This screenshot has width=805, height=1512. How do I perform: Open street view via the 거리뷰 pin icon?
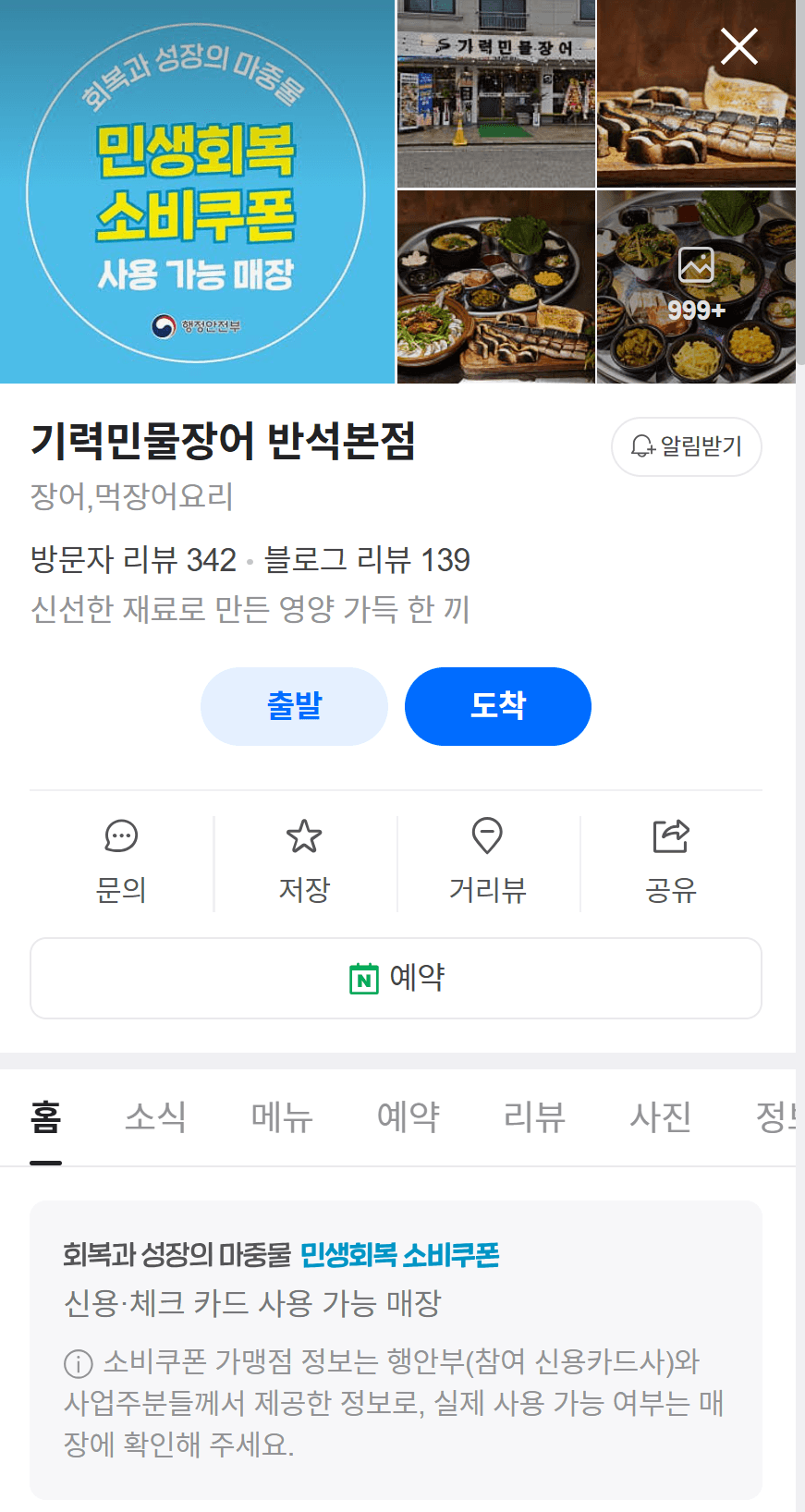point(488,836)
